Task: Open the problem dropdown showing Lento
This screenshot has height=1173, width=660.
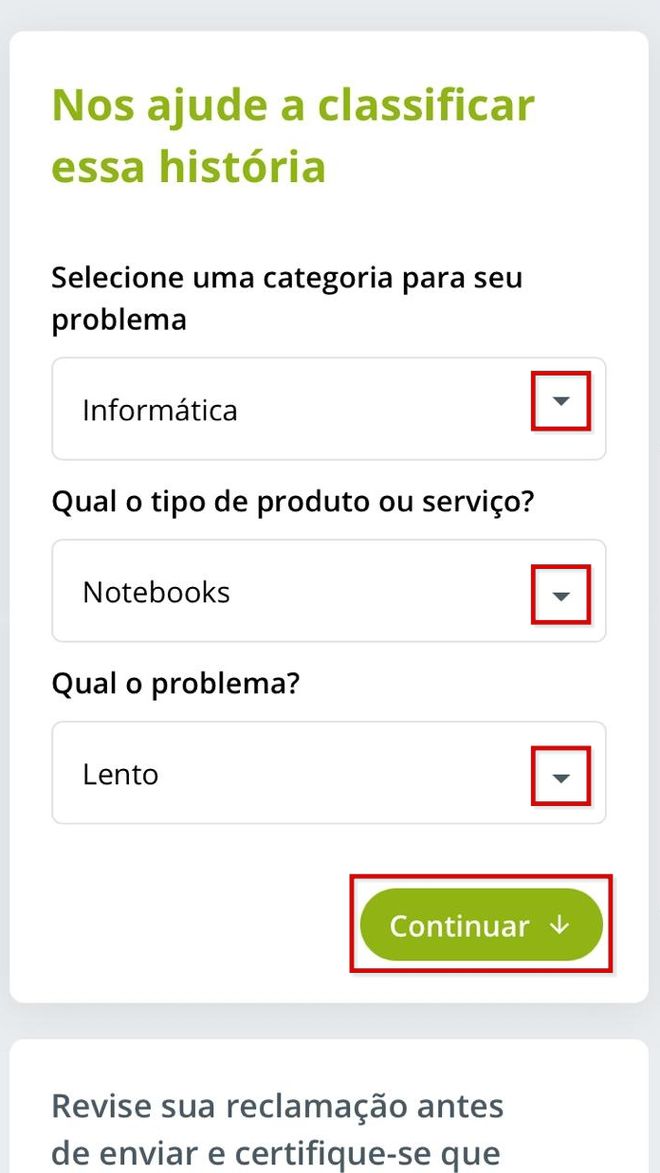Action: pyautogui.click(x=329, y=773)
